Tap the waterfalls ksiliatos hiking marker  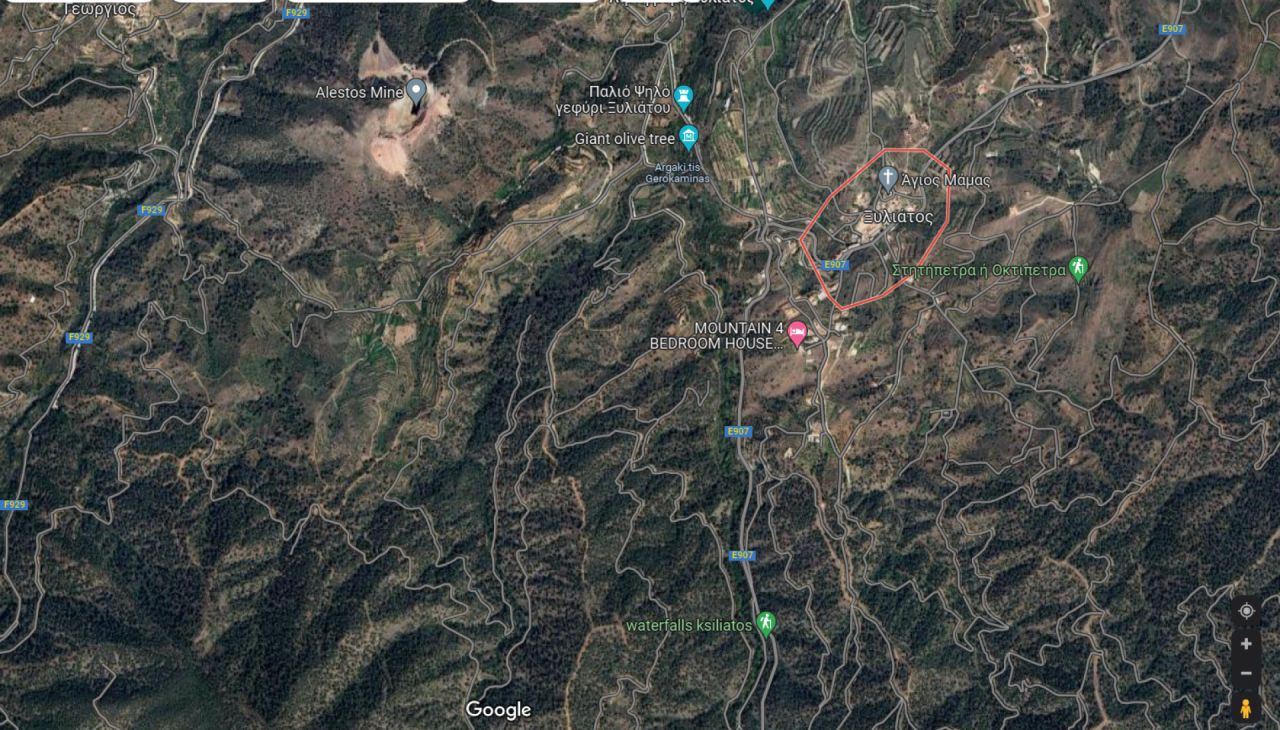coord(766,623)
